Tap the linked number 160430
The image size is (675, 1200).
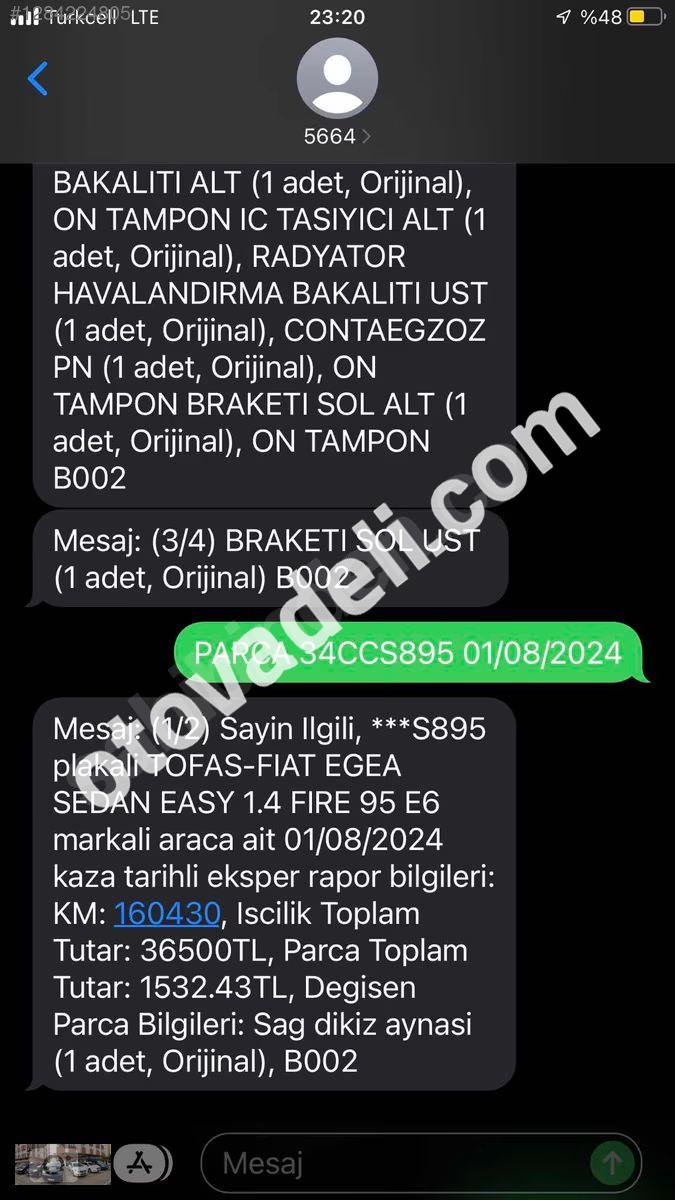[x=167, y=913]
